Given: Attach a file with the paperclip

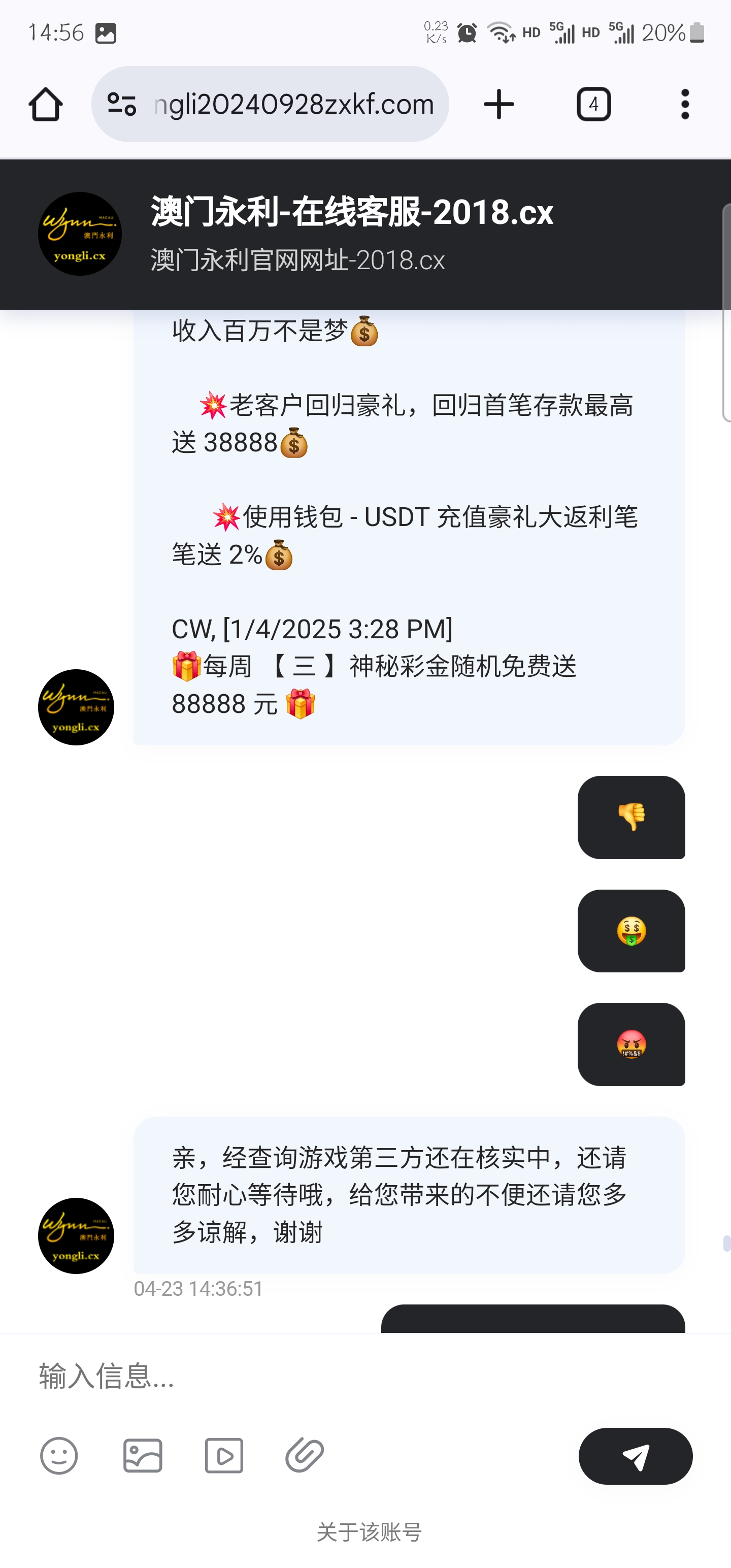Looking at the screenshot, I should click(305, 1455).
